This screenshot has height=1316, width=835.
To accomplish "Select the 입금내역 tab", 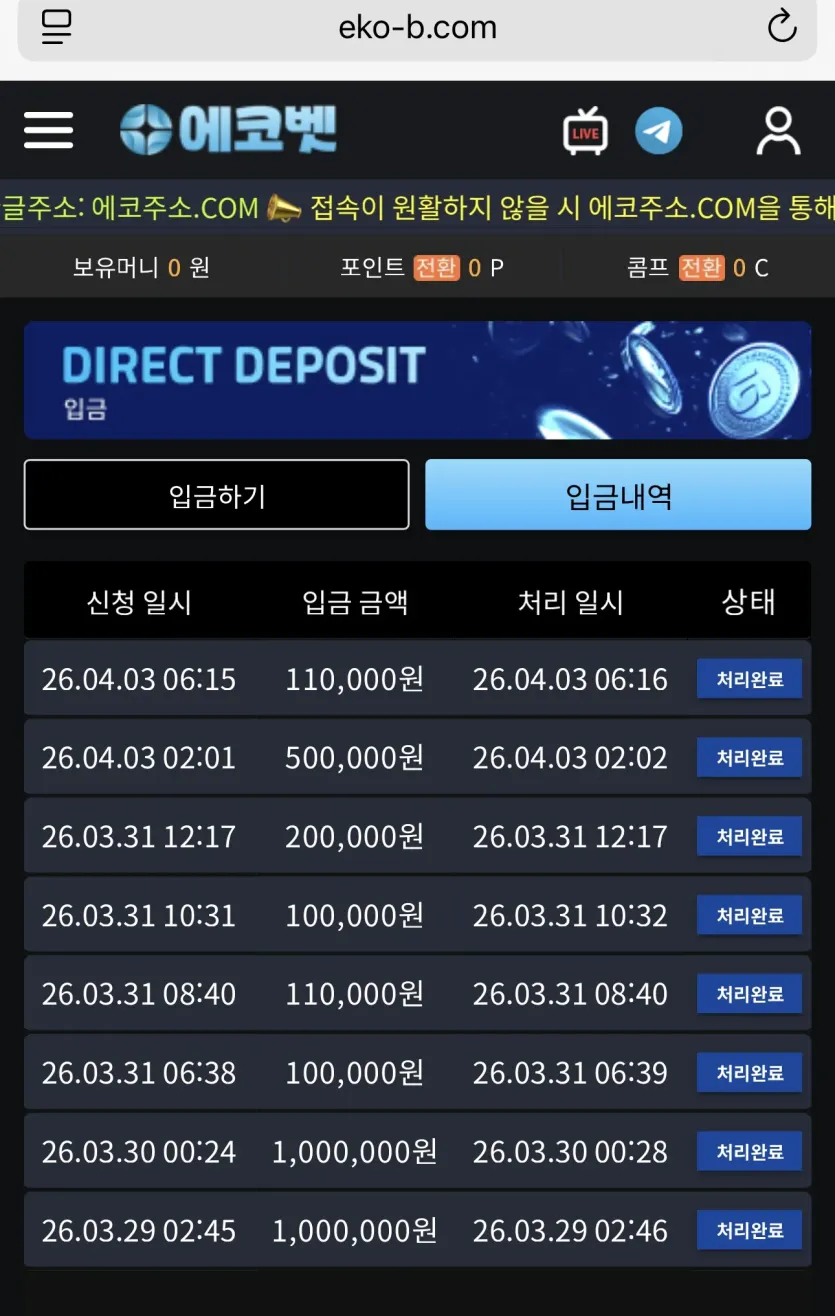I will tap(618, 495).
